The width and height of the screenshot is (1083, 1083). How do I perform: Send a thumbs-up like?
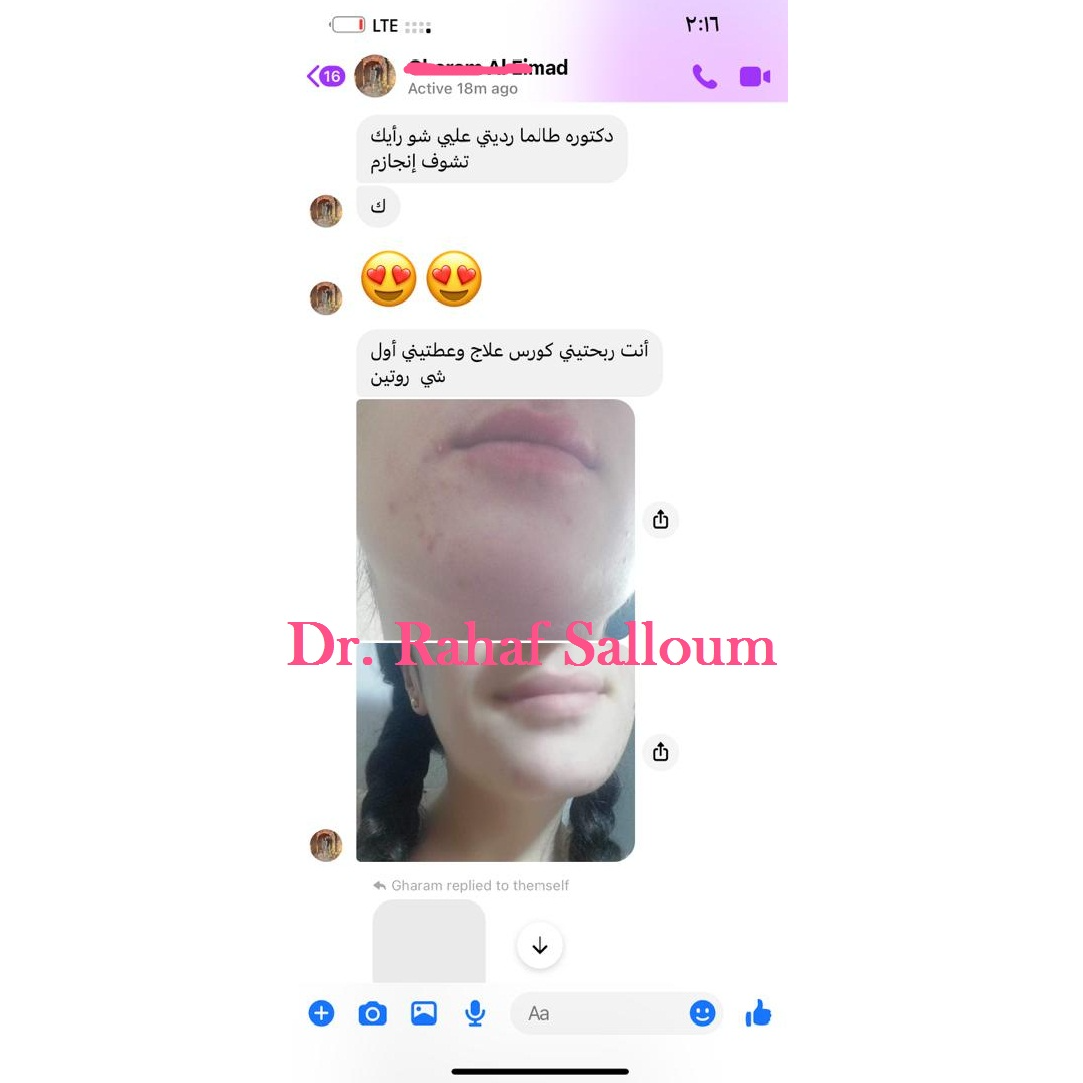coord(758,1013)
